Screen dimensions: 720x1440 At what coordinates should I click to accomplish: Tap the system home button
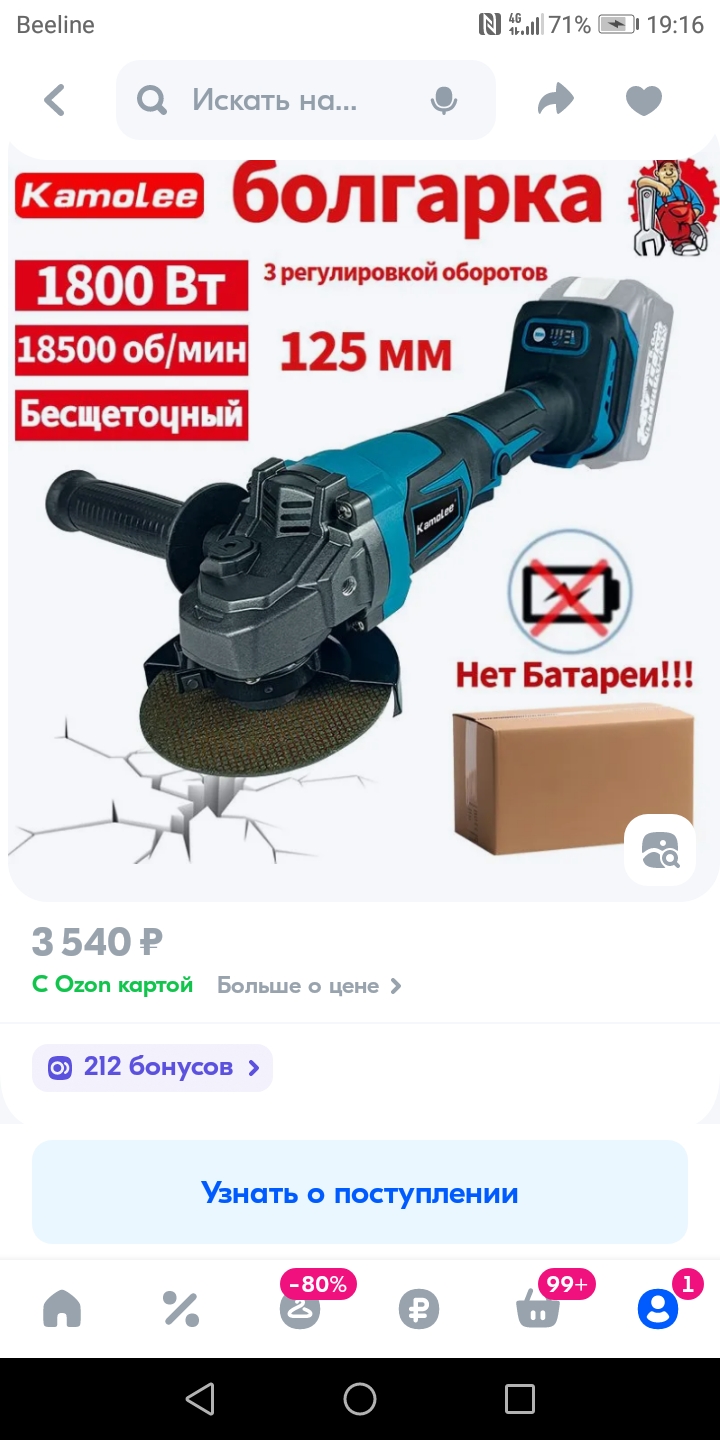(x=360, y=1398)
